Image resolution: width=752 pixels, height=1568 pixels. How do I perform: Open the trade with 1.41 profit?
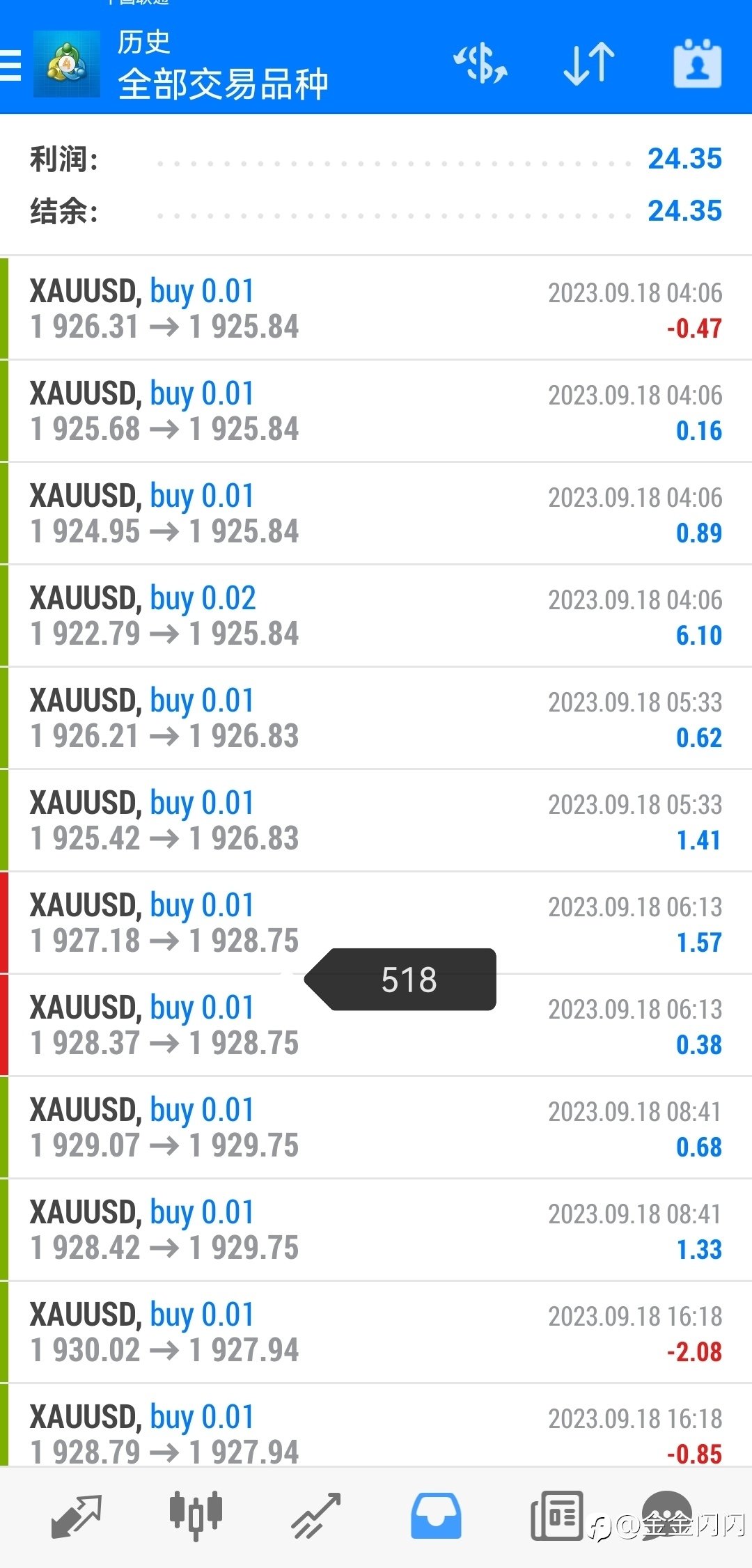(376, 820)
